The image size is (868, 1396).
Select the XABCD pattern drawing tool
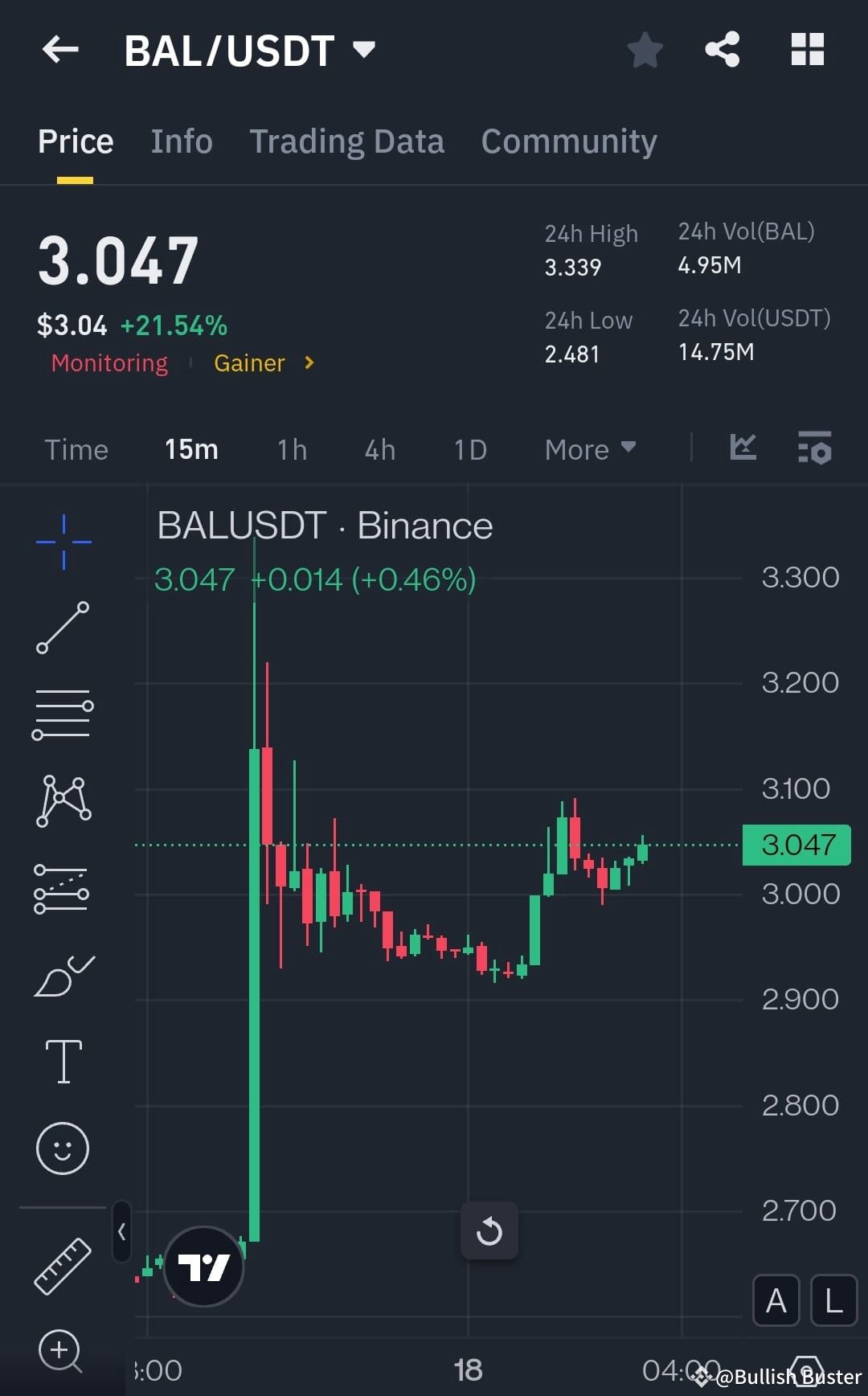pyautogui.click(x=63, y=801)
